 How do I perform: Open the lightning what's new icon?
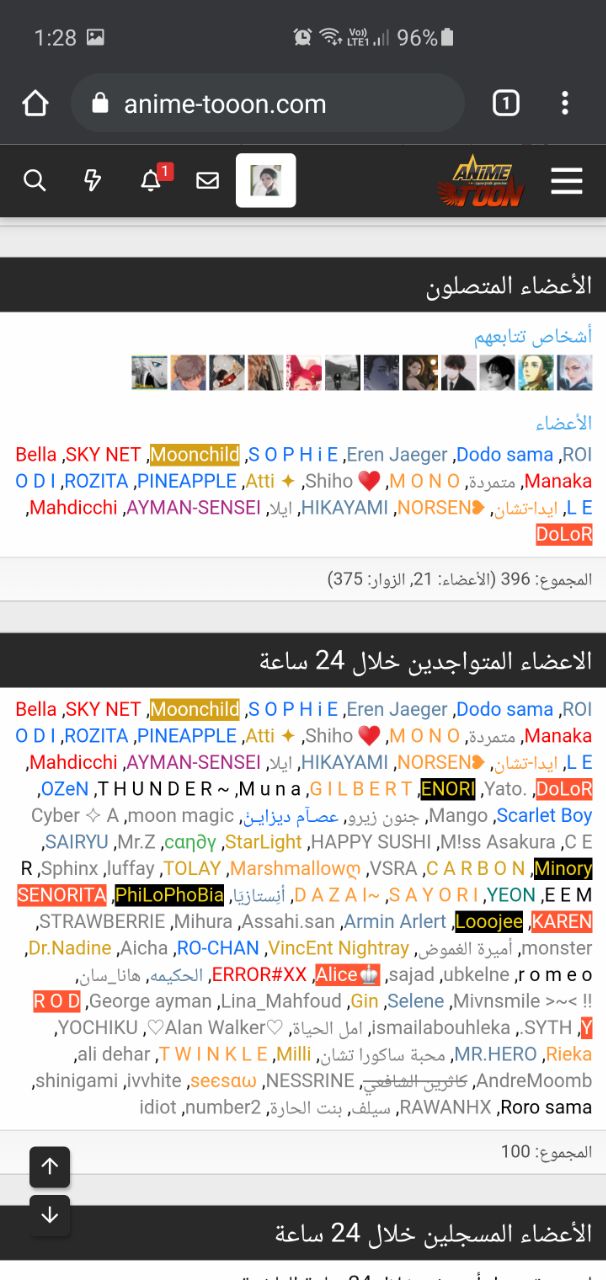coord(92,181)
